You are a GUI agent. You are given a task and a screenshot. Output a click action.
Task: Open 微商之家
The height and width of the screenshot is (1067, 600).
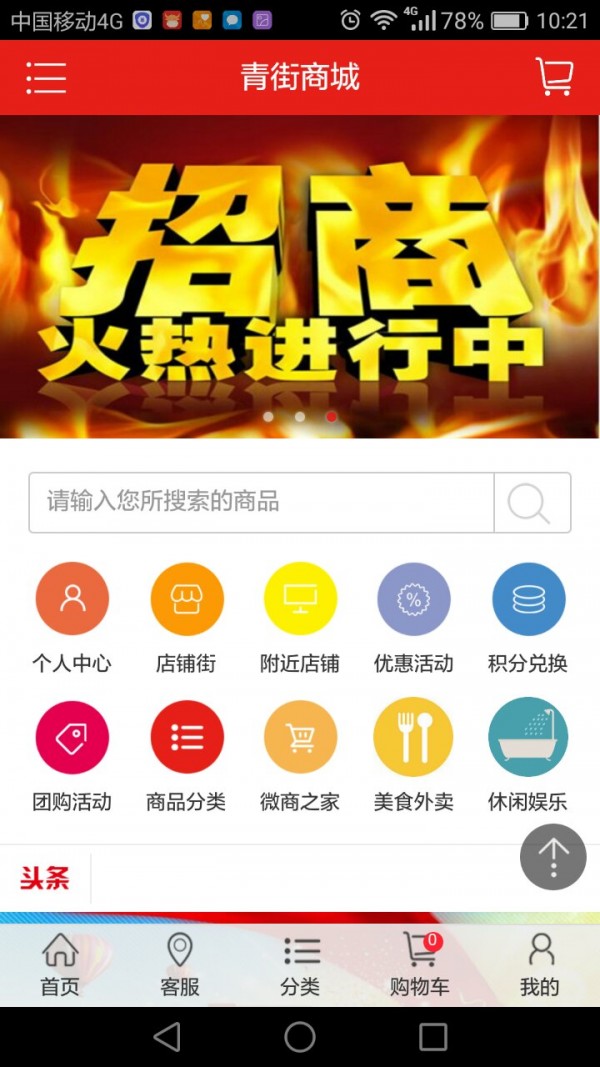(300, 739)
